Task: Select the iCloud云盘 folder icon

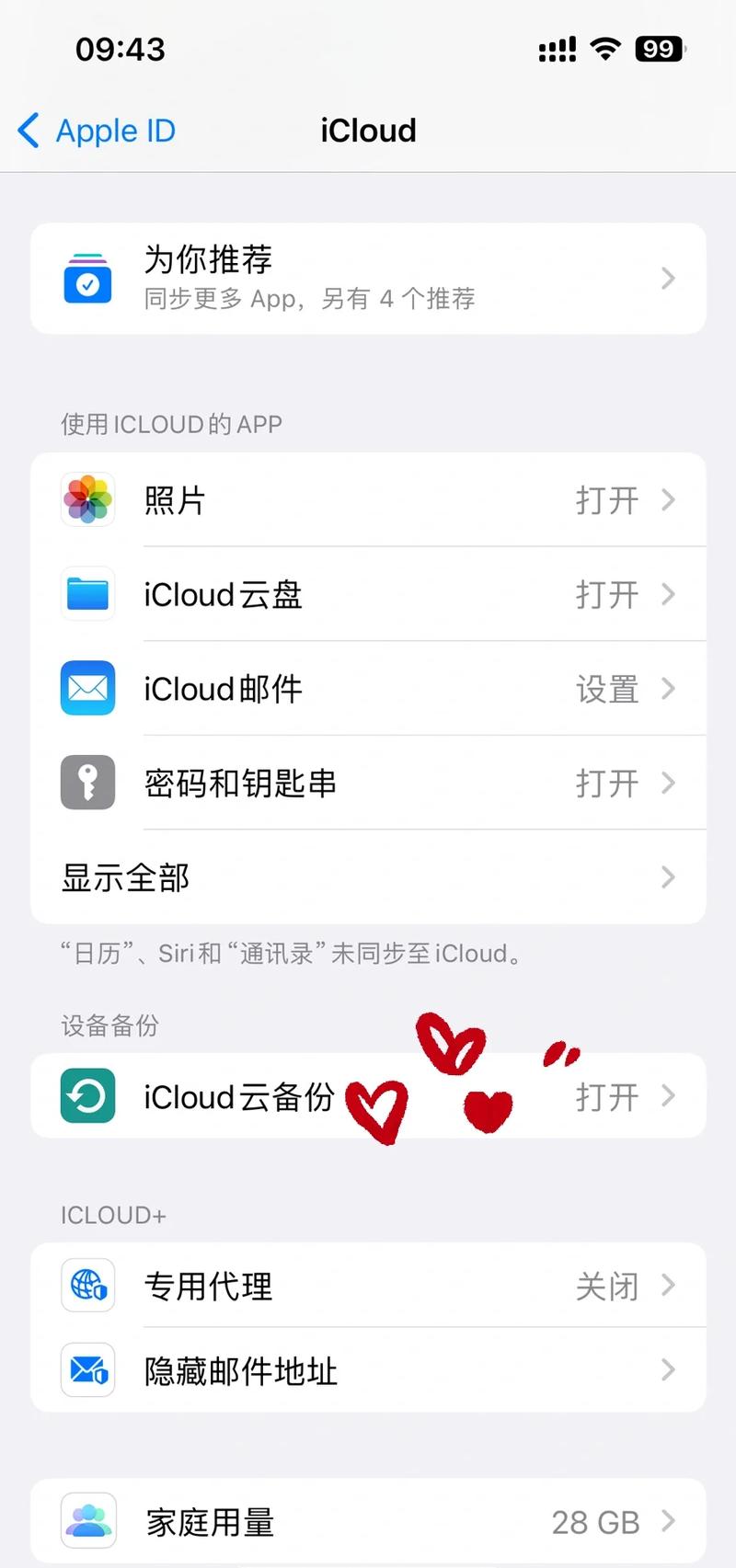Action: [87, 594]
